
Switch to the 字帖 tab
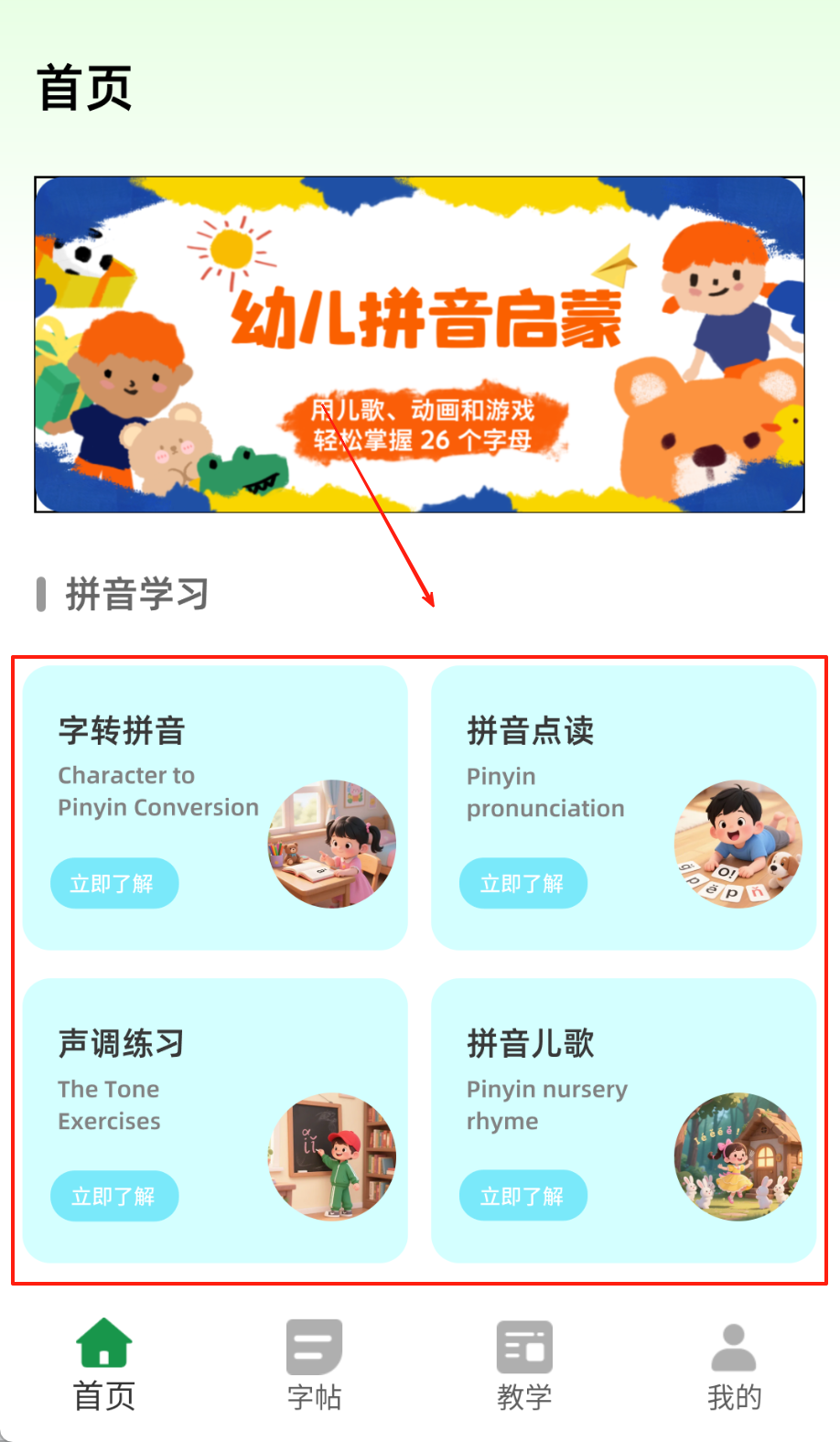(x=314, y=1365)
